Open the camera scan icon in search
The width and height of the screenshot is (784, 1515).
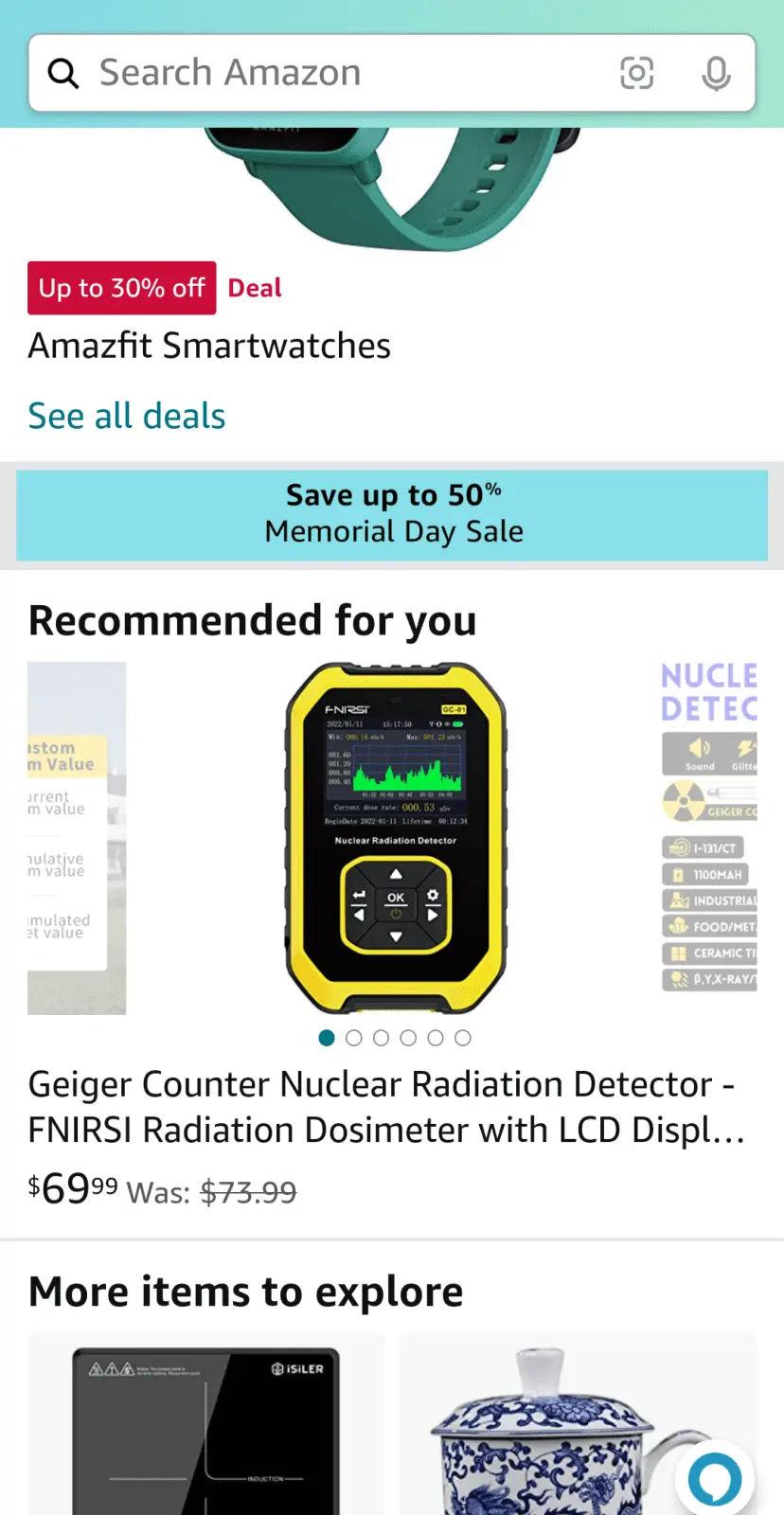(636, 73)
